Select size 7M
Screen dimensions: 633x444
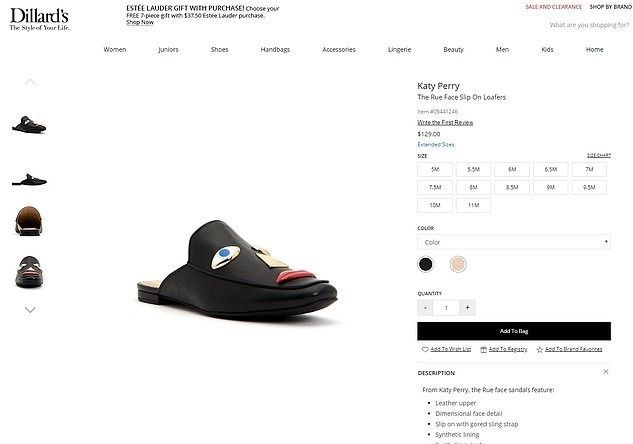(x=590, y=169)
